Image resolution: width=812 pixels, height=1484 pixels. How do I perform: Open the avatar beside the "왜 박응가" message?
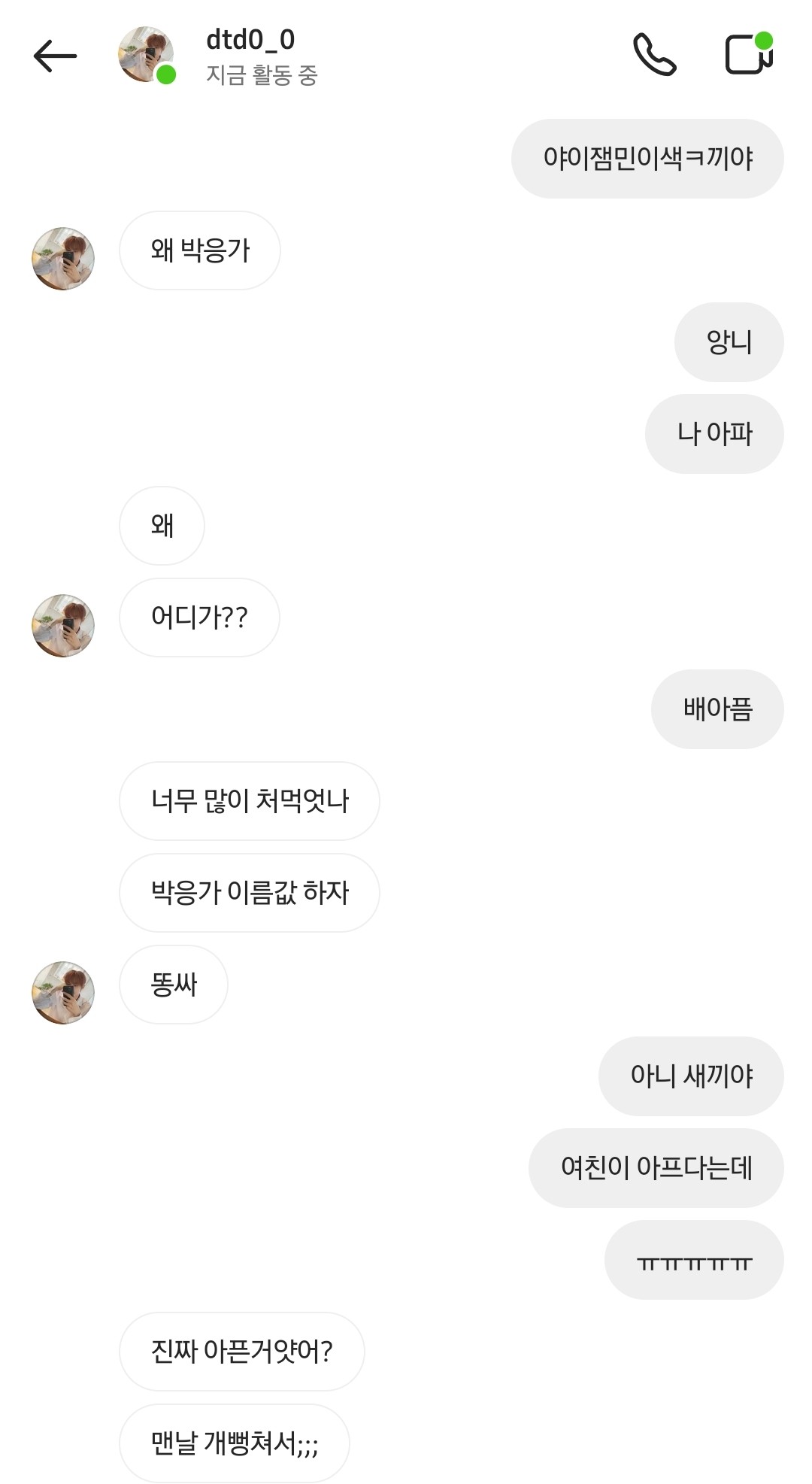pos(63,259)
